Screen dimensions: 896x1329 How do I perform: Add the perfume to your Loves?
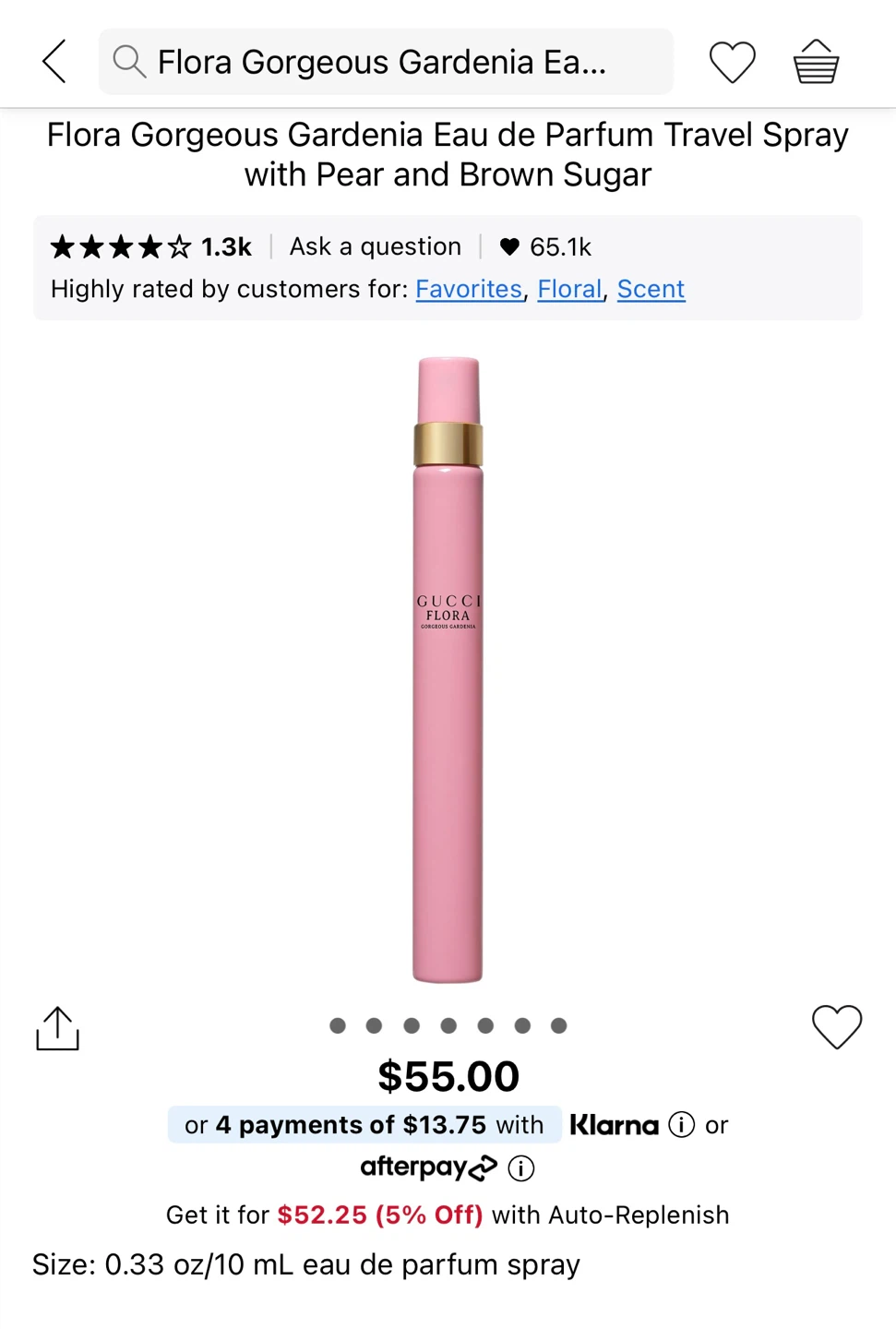pos(836,1026)
